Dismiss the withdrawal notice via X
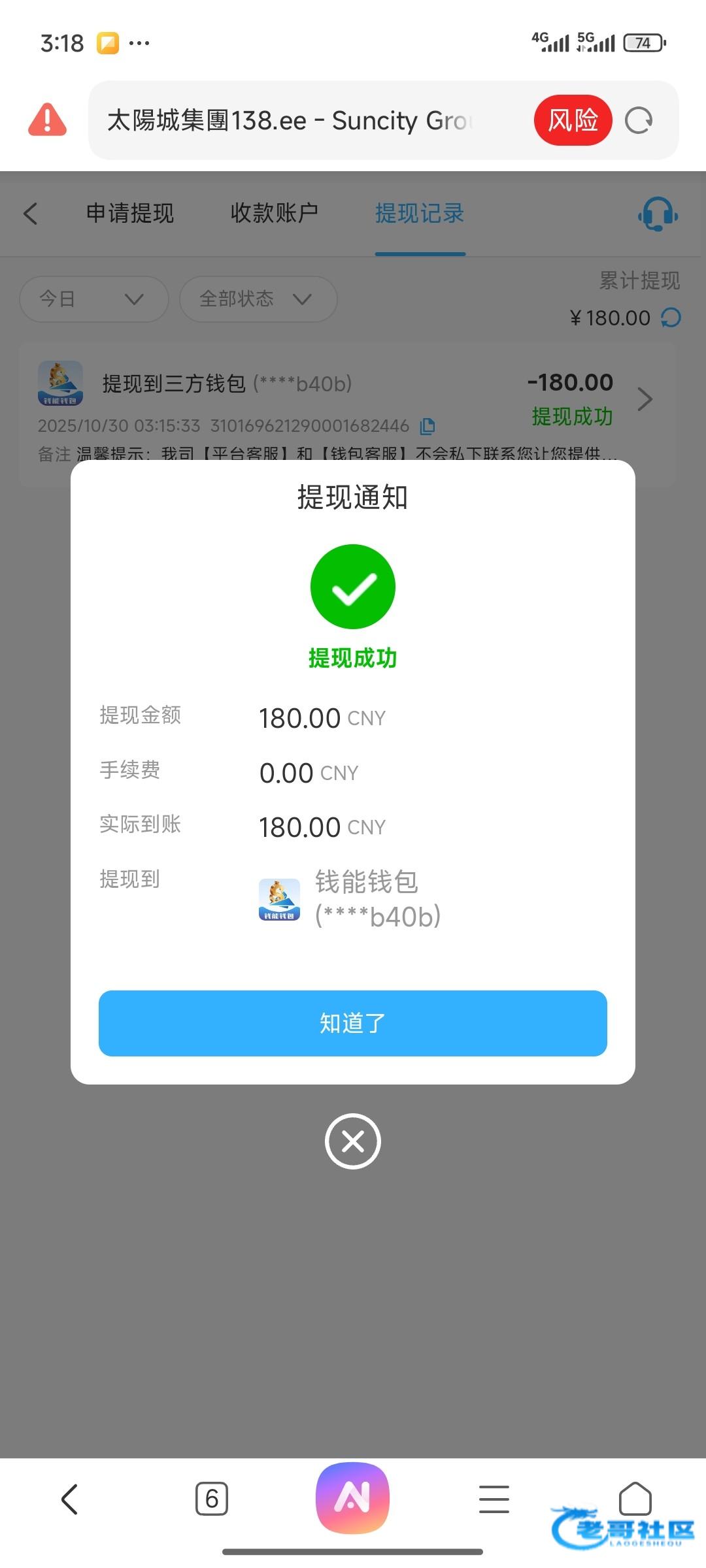Screen dimensions: 706x1568 coord(352,1141)
